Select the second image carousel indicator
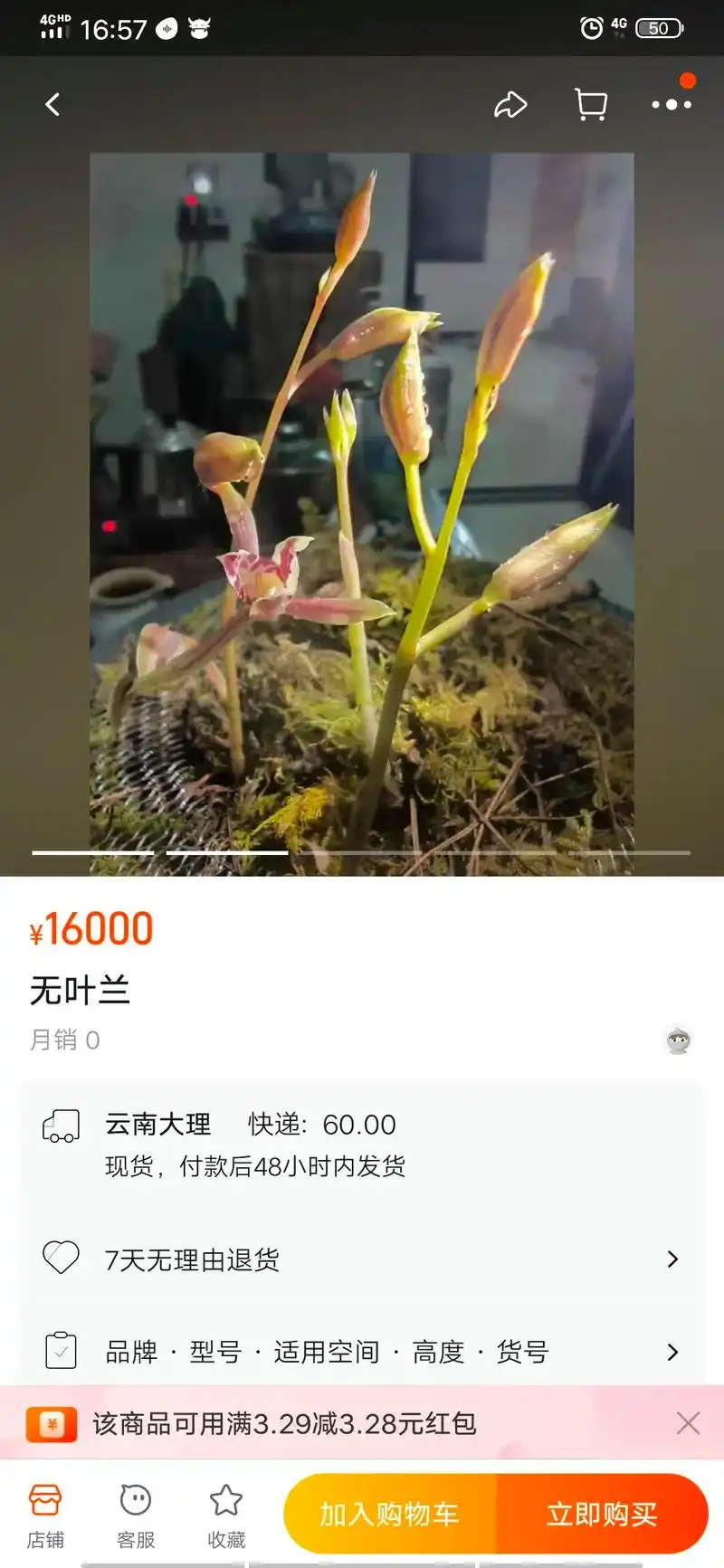 229,851
